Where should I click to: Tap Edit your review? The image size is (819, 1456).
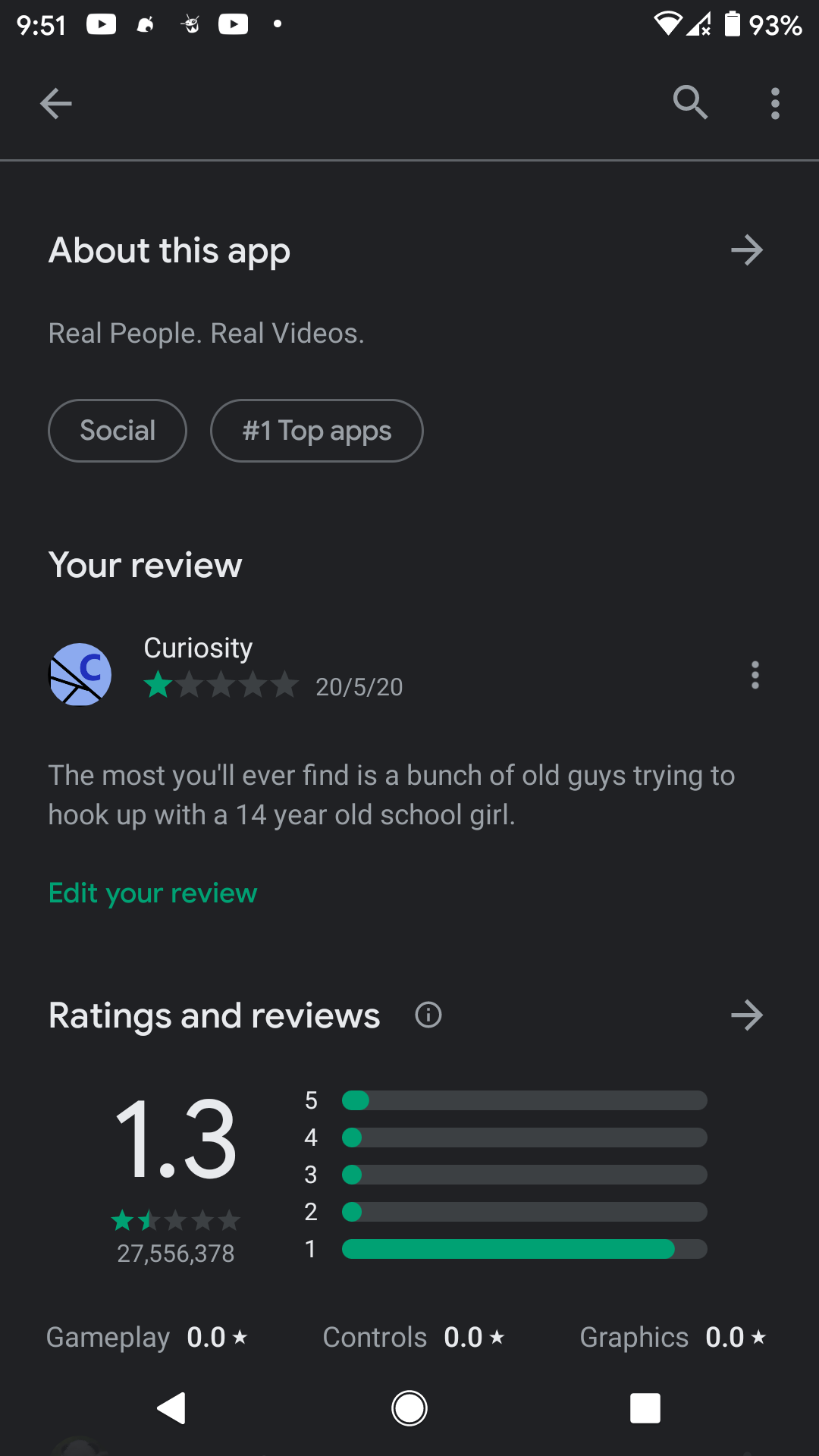coord(152,893)
